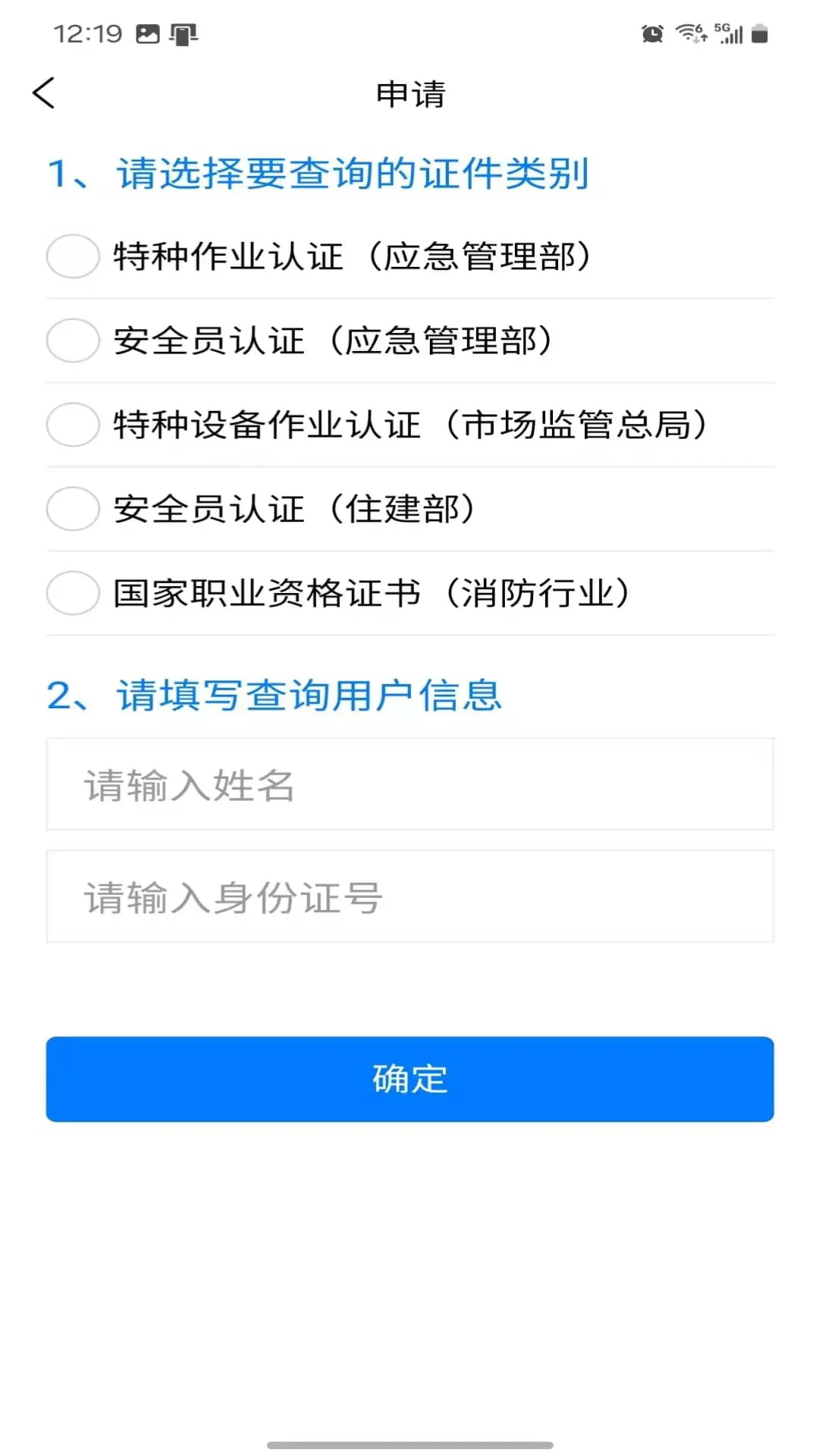Tap the 5G network indicator
The width and height of the screenshot is (819, 1456).
pyautogui.click(x=722, y=27)
